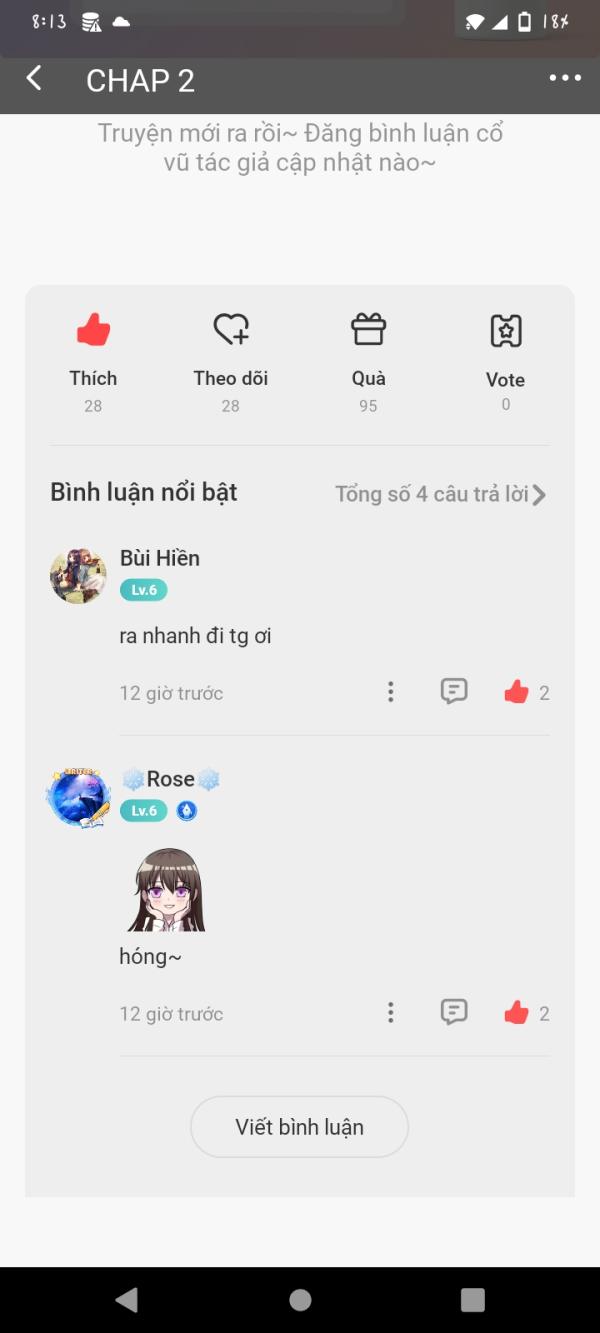Reply to Rose's hóng~ comment
Screen dimensions: 600x1333
click(x=454, y=1013)
